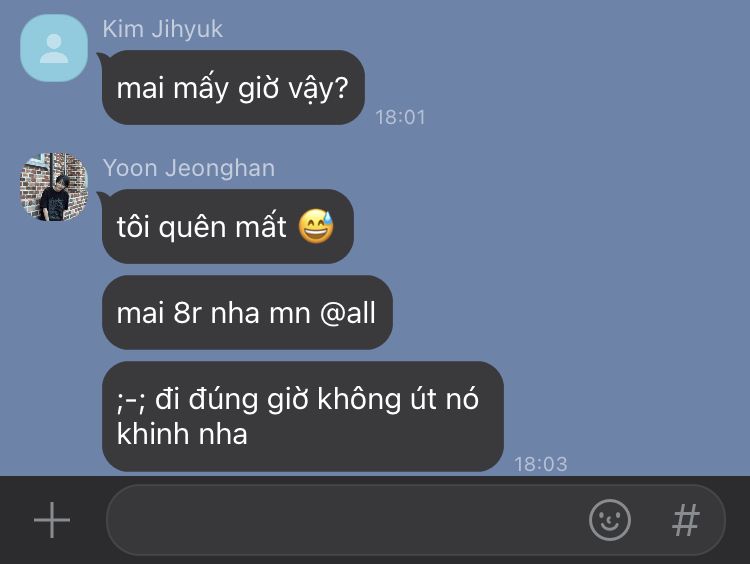View Yoon Jeonghan's profile picture
750x564 pixels.
coord(54,187)
